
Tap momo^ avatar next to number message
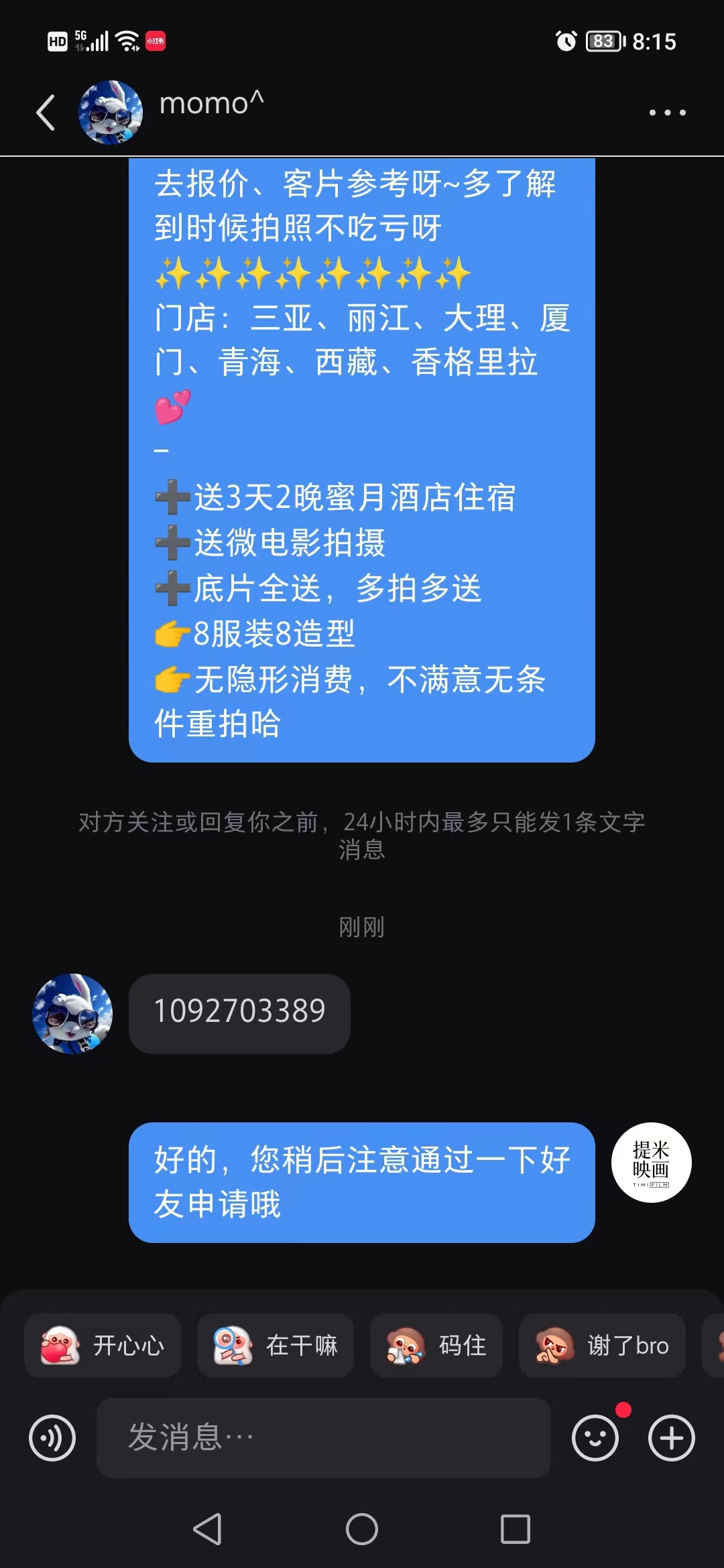[x=72, y=1014]
